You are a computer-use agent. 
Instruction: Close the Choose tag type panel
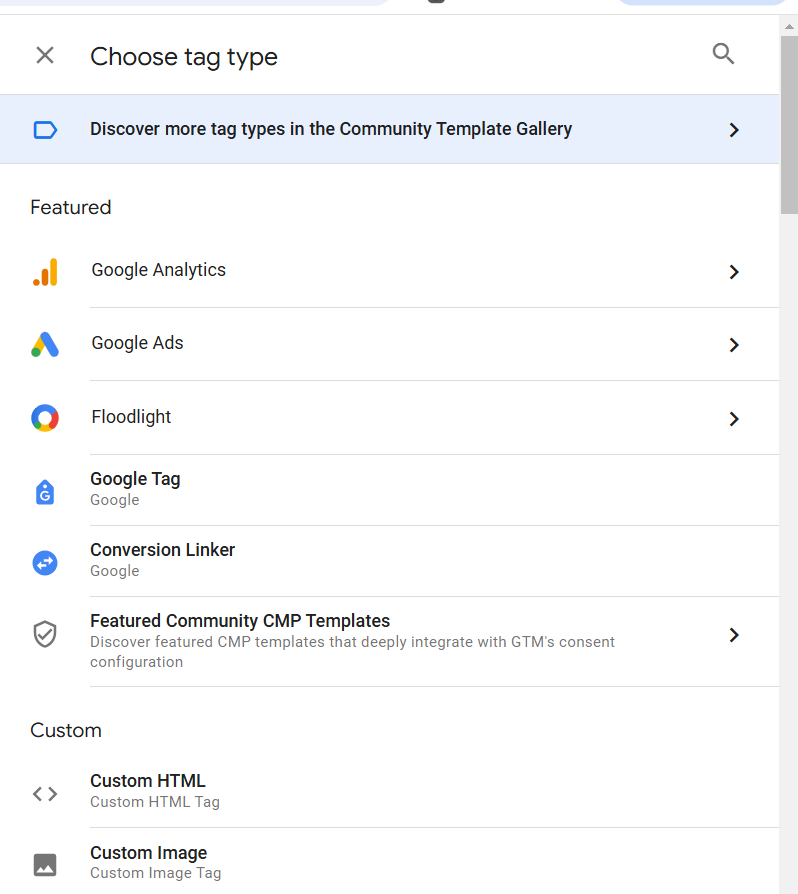pos(45,56)
